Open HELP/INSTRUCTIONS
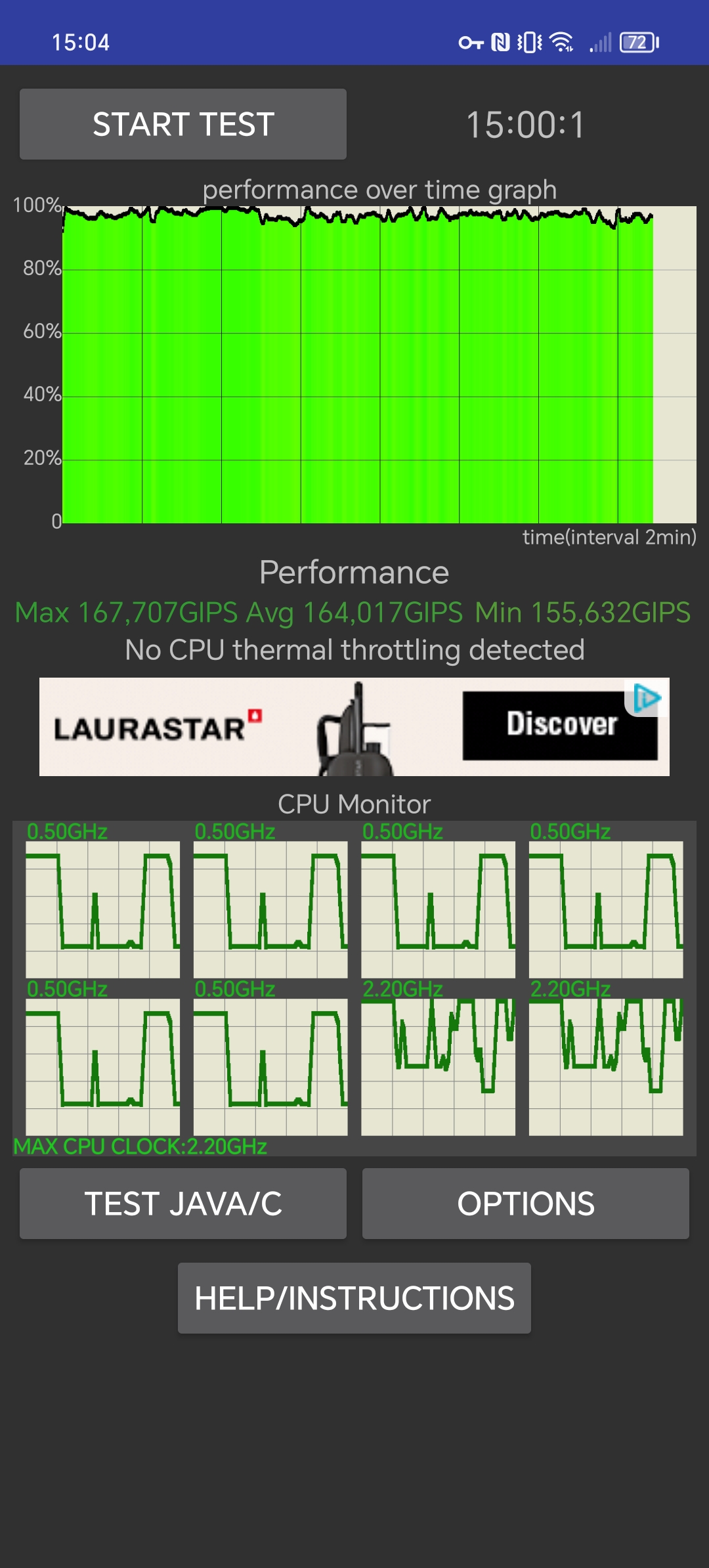This screenshot has width=709, height=1568. (354, 1298)
